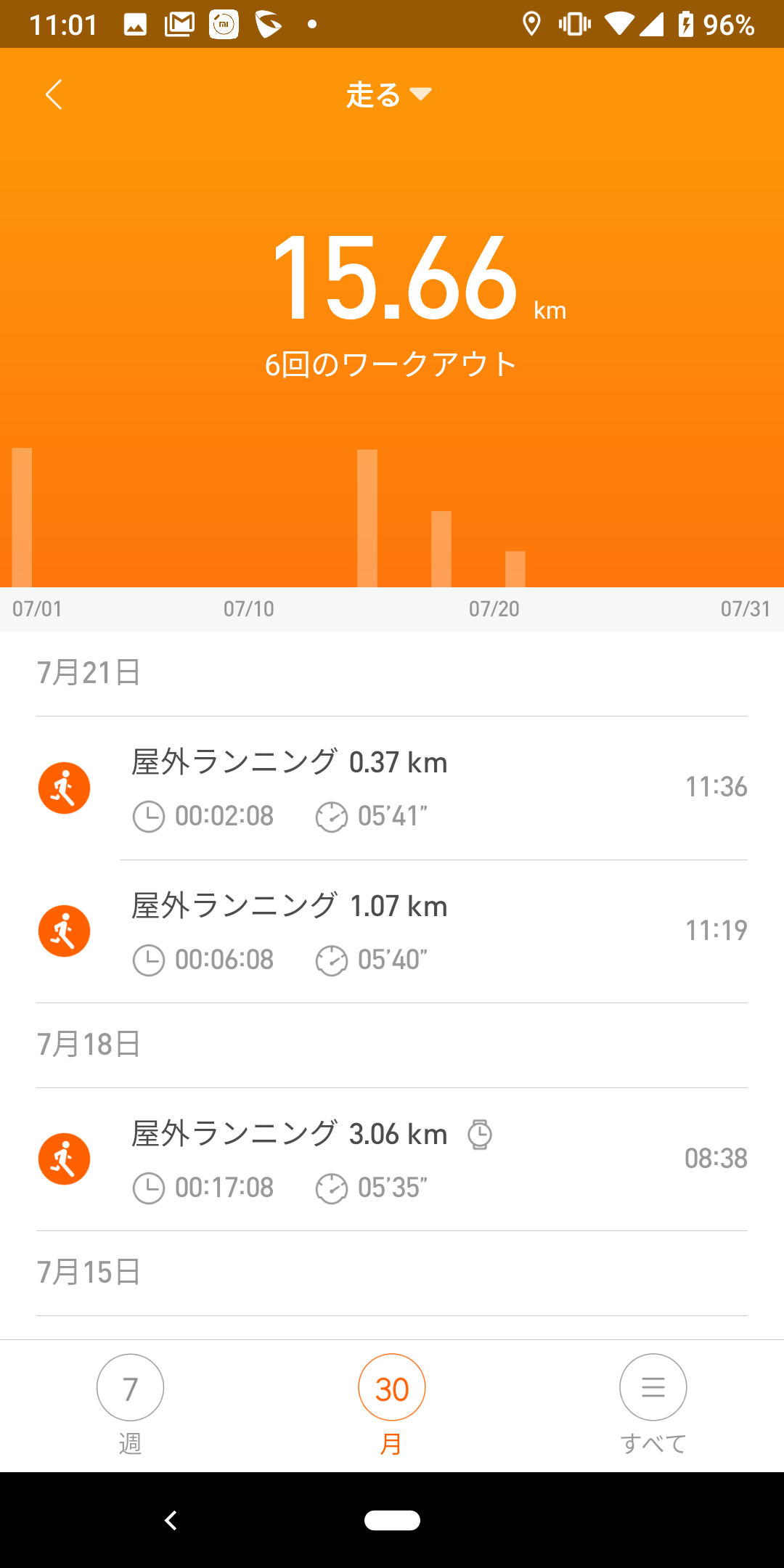Open the 0.37 km outdoor run
This screenshot has width=784, height=1568.
coord(392,788)
